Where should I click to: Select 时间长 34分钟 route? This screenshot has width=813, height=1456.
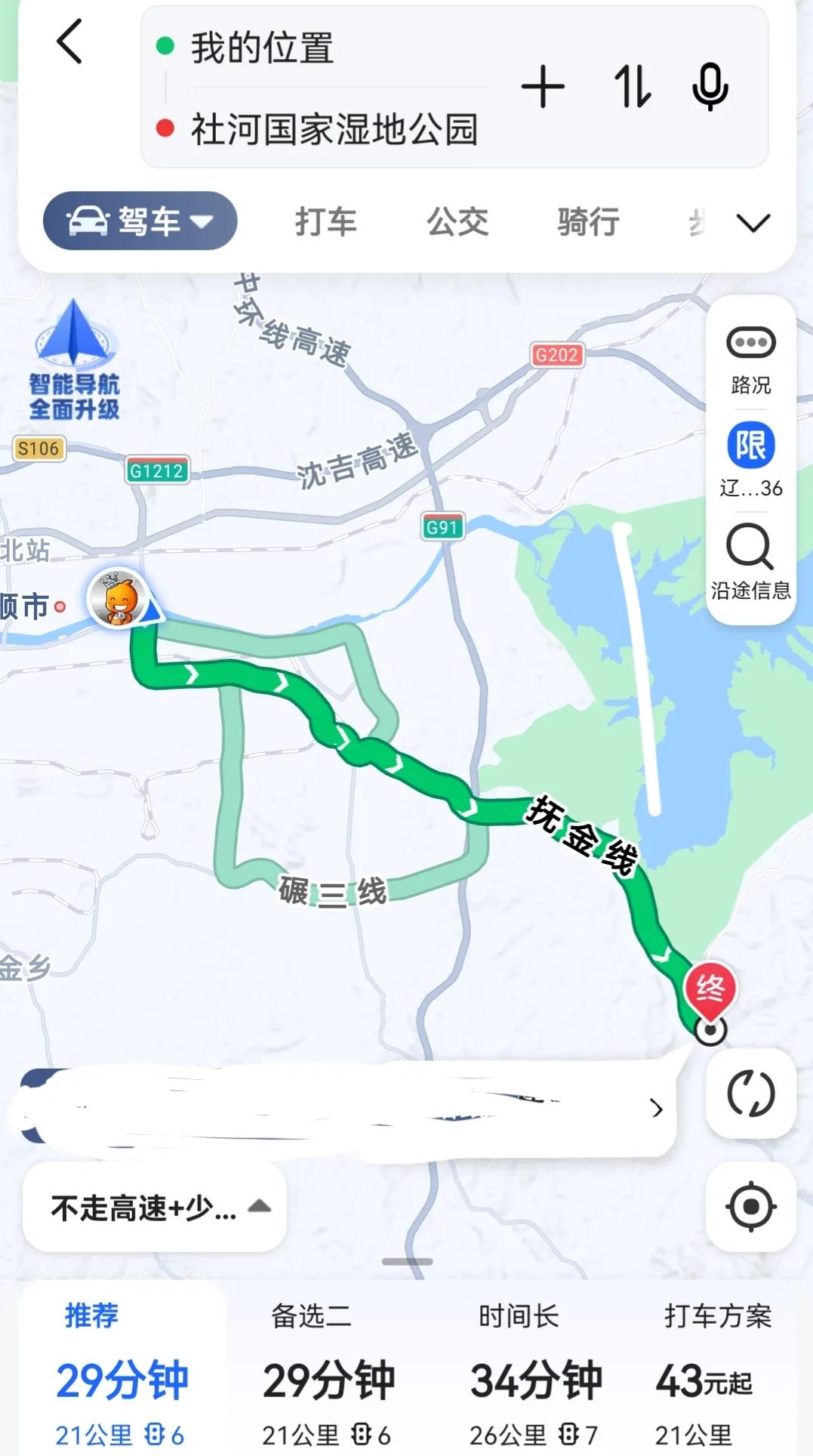coord(534,1376)
